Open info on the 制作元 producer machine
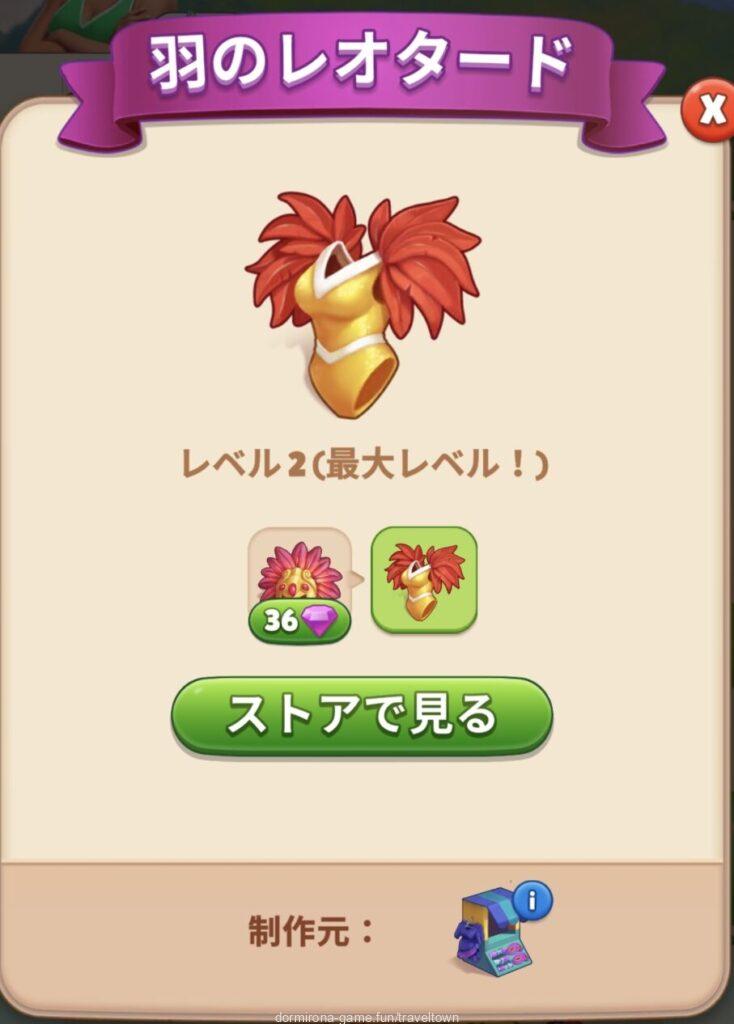This screenshot has height=1024, width=734. pos(533,900)
